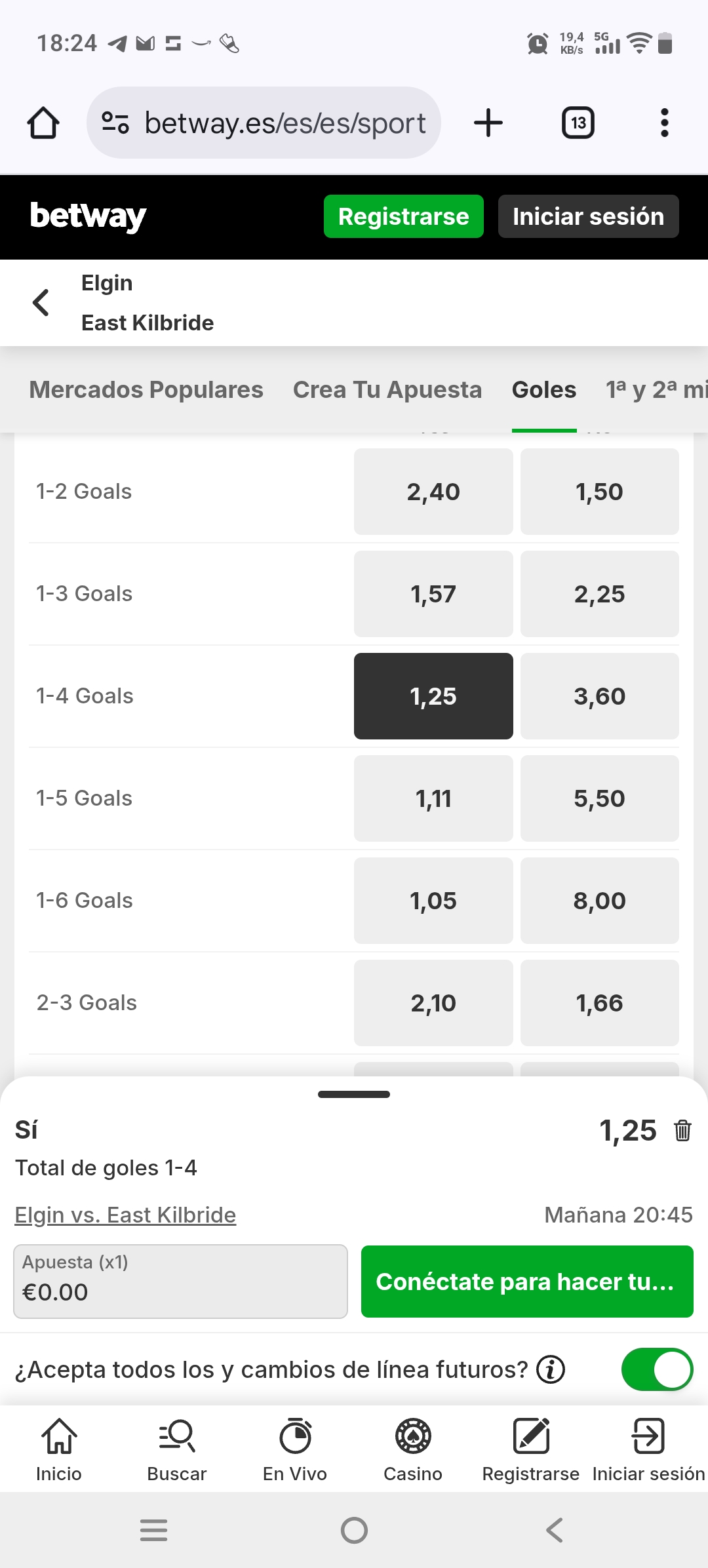The image size is (708, 1568).
Task: Open browser overflow menu
Action: [664, 123]
